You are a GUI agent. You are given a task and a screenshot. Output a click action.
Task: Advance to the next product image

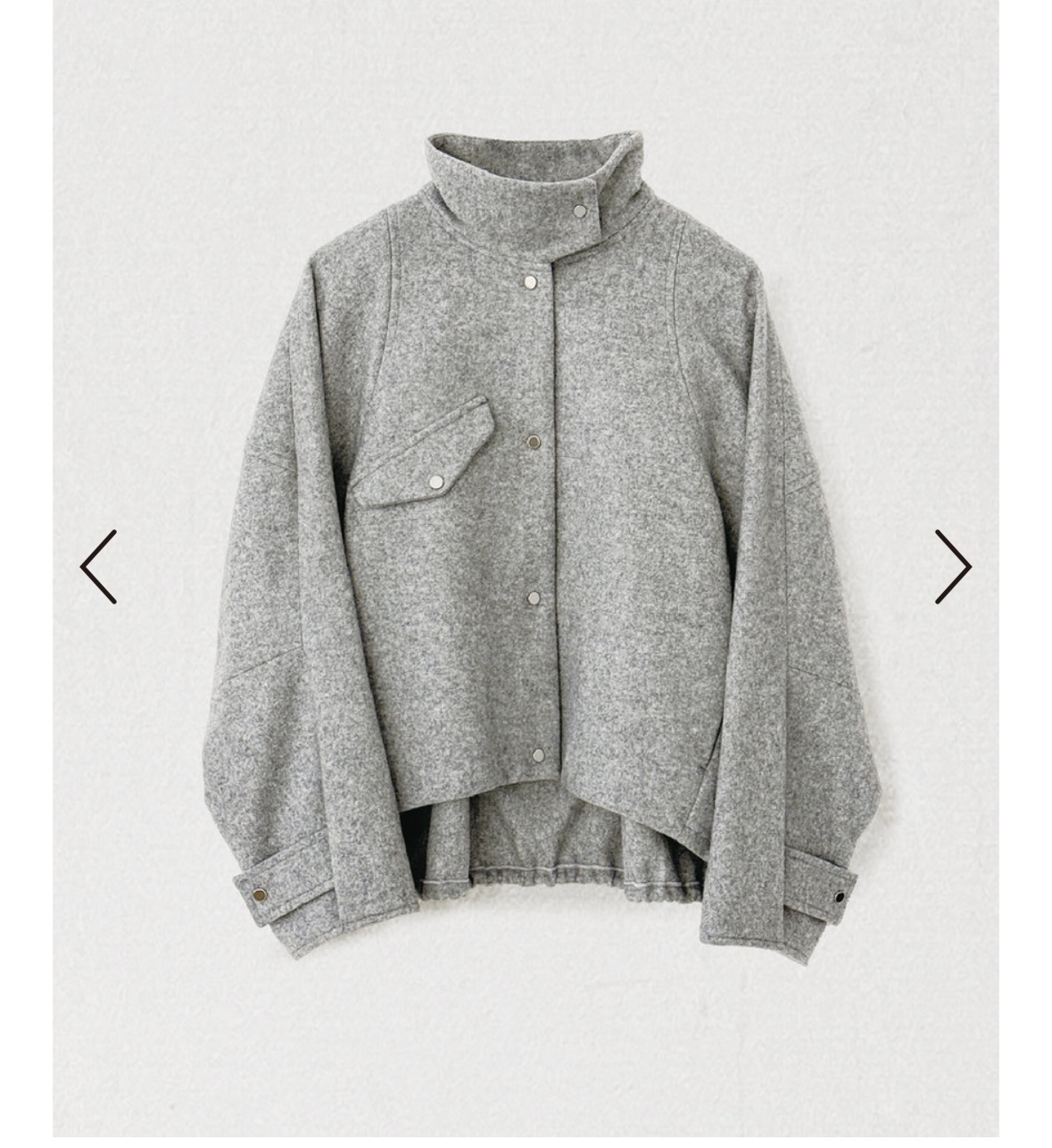point(952,567)
